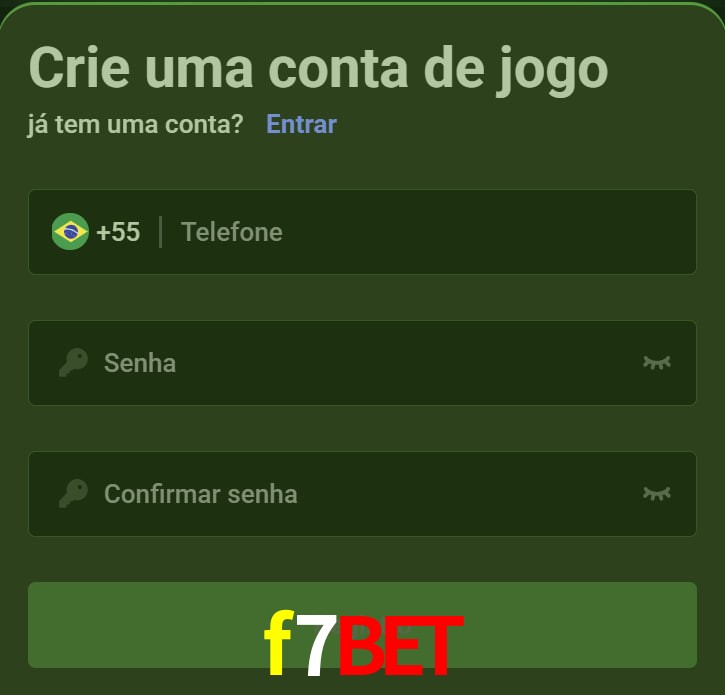
Task: Show password in the Senha field
Action: 656,362
